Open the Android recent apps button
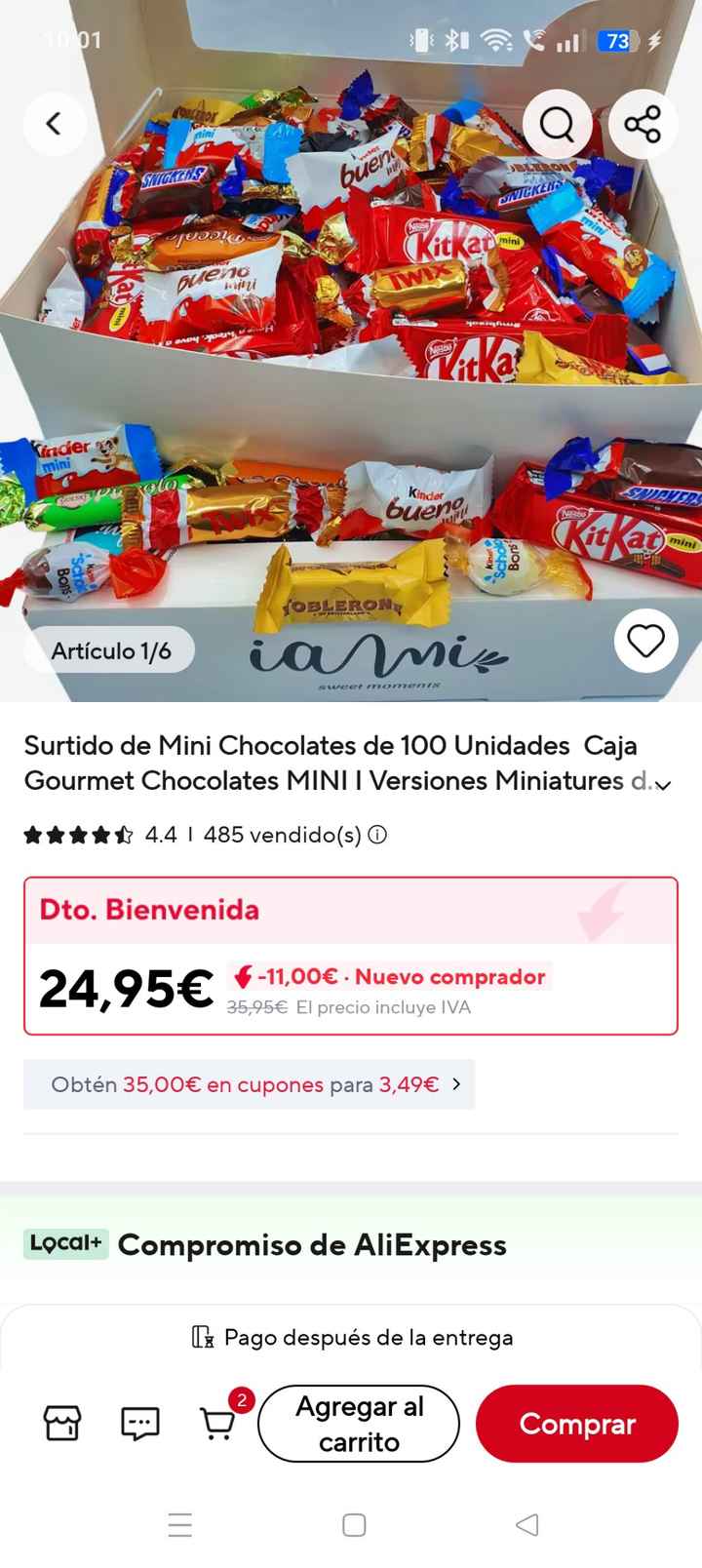Viewport: 702px width, 1568px height. pyautogui.click(x=180, y=1523)
